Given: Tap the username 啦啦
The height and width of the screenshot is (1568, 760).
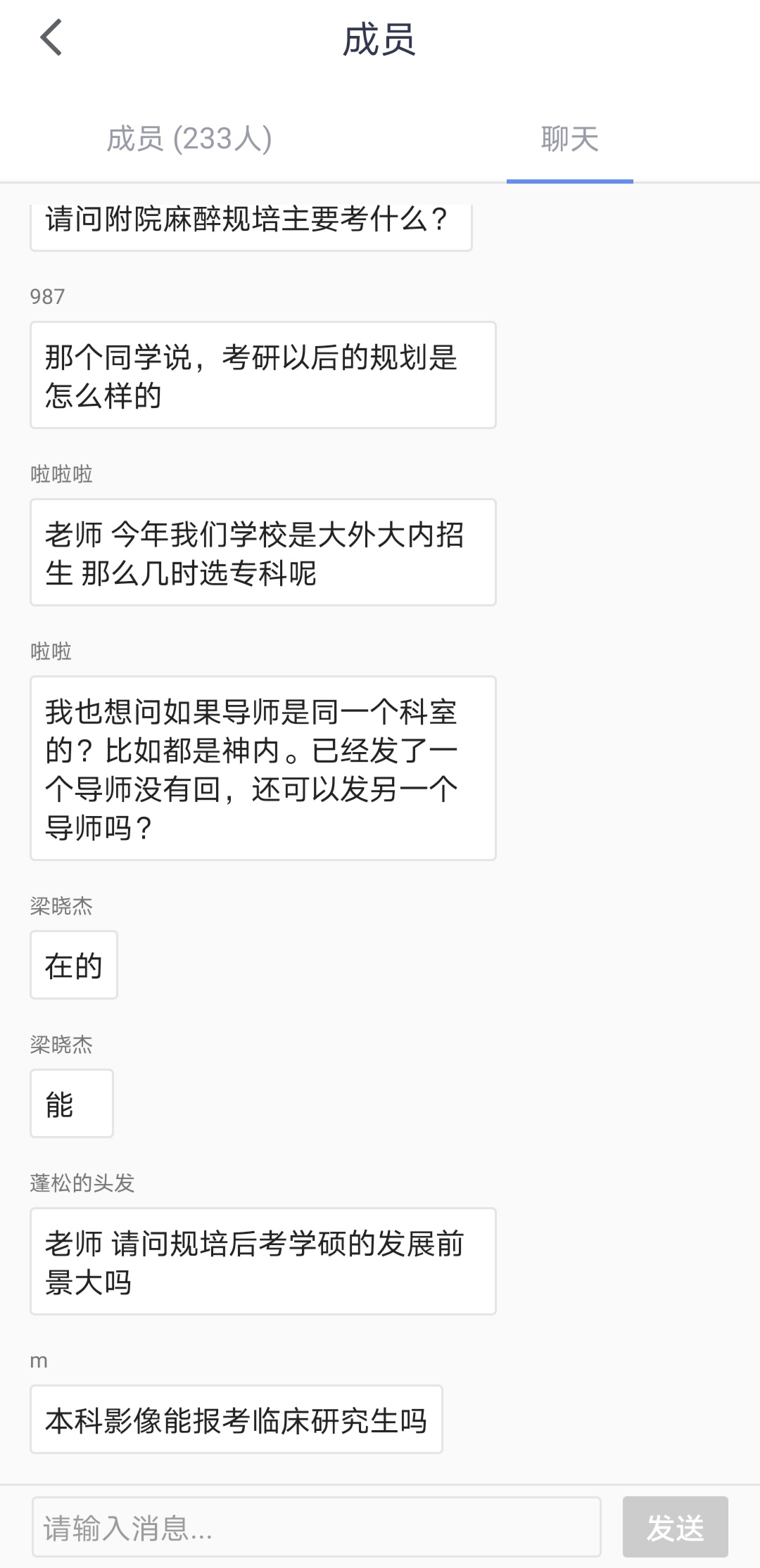Looking at the screenshot, I should (x=51, y=651).
